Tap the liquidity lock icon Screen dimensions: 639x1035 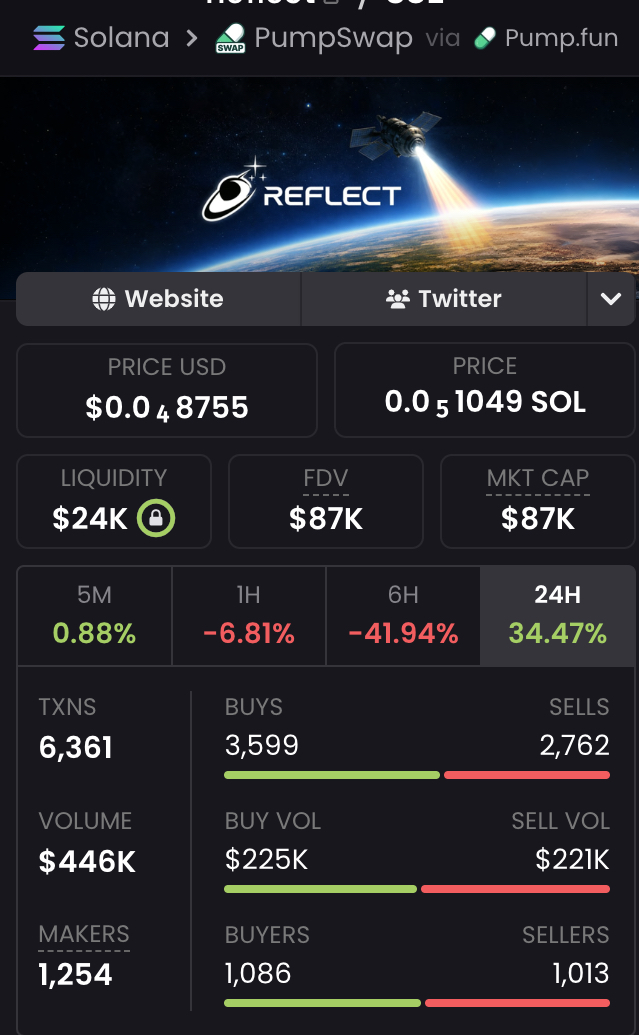(157, 518)
